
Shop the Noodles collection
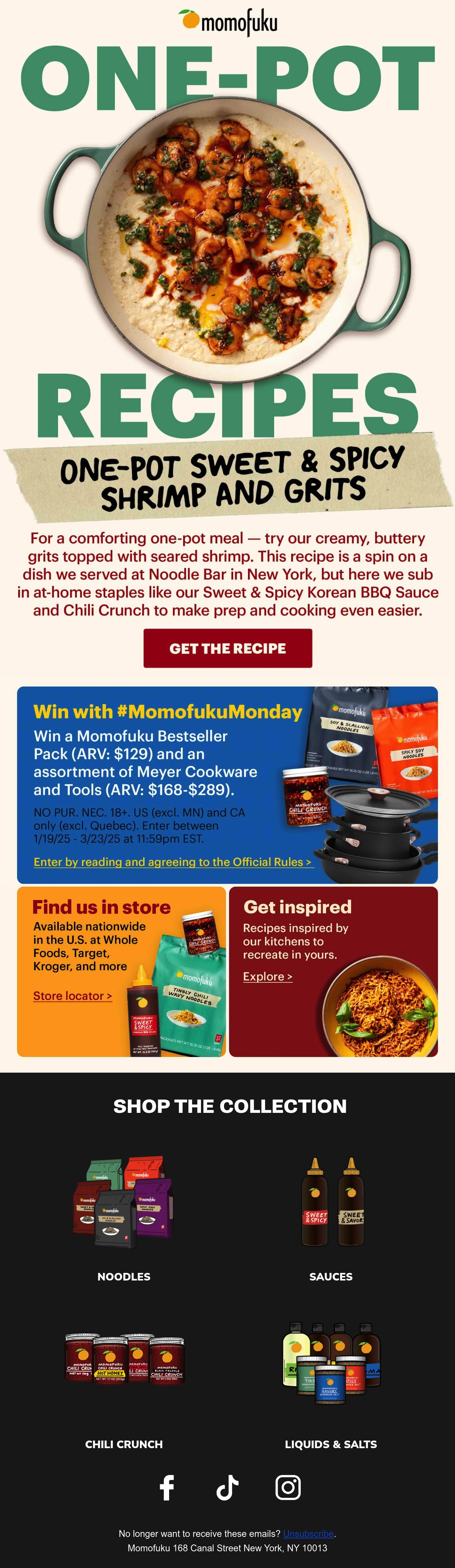pos(124,1217)
